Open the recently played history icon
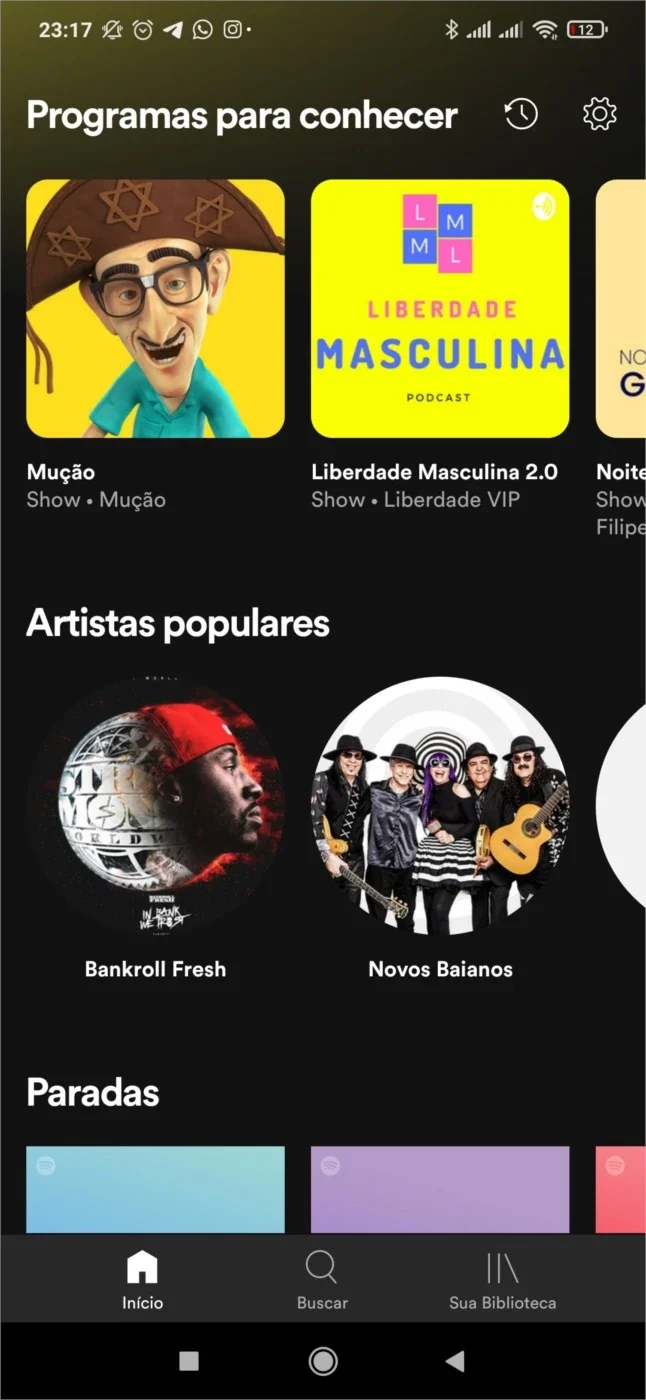The image size is (646, 1400). tap(521, 114)
